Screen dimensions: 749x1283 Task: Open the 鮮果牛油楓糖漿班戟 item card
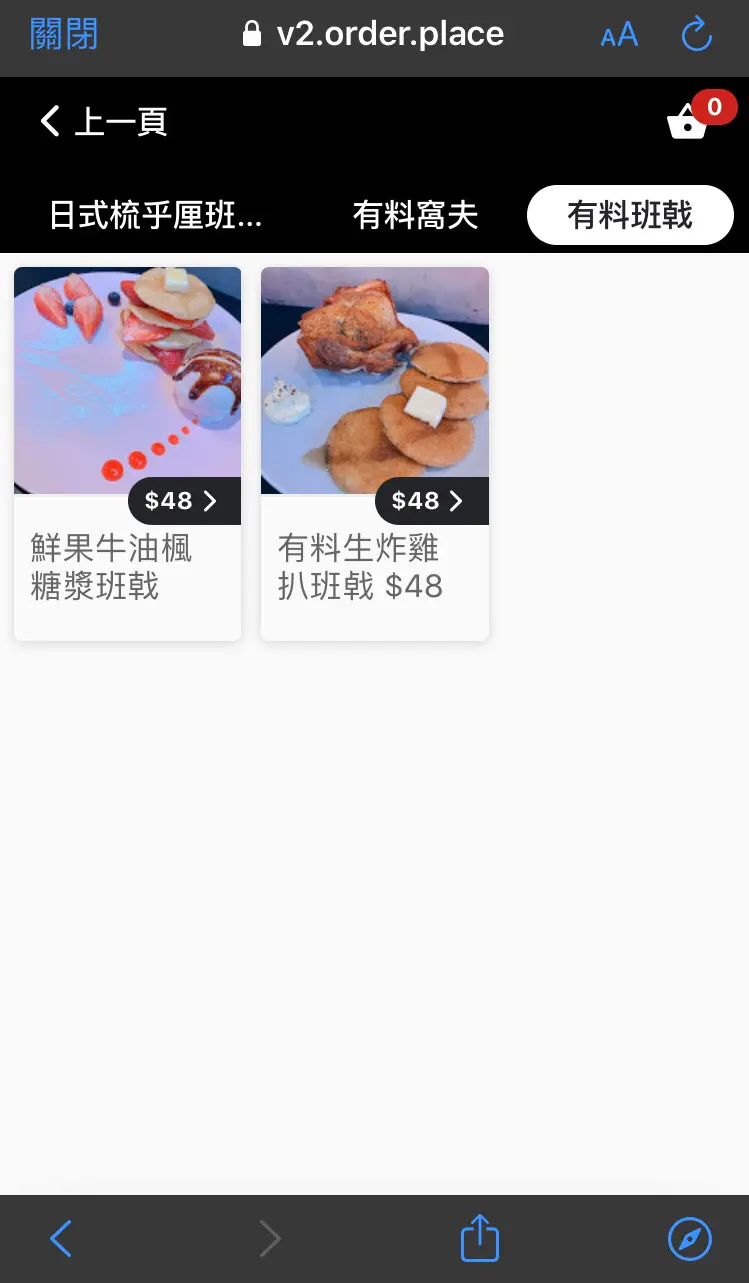[127, 453]
